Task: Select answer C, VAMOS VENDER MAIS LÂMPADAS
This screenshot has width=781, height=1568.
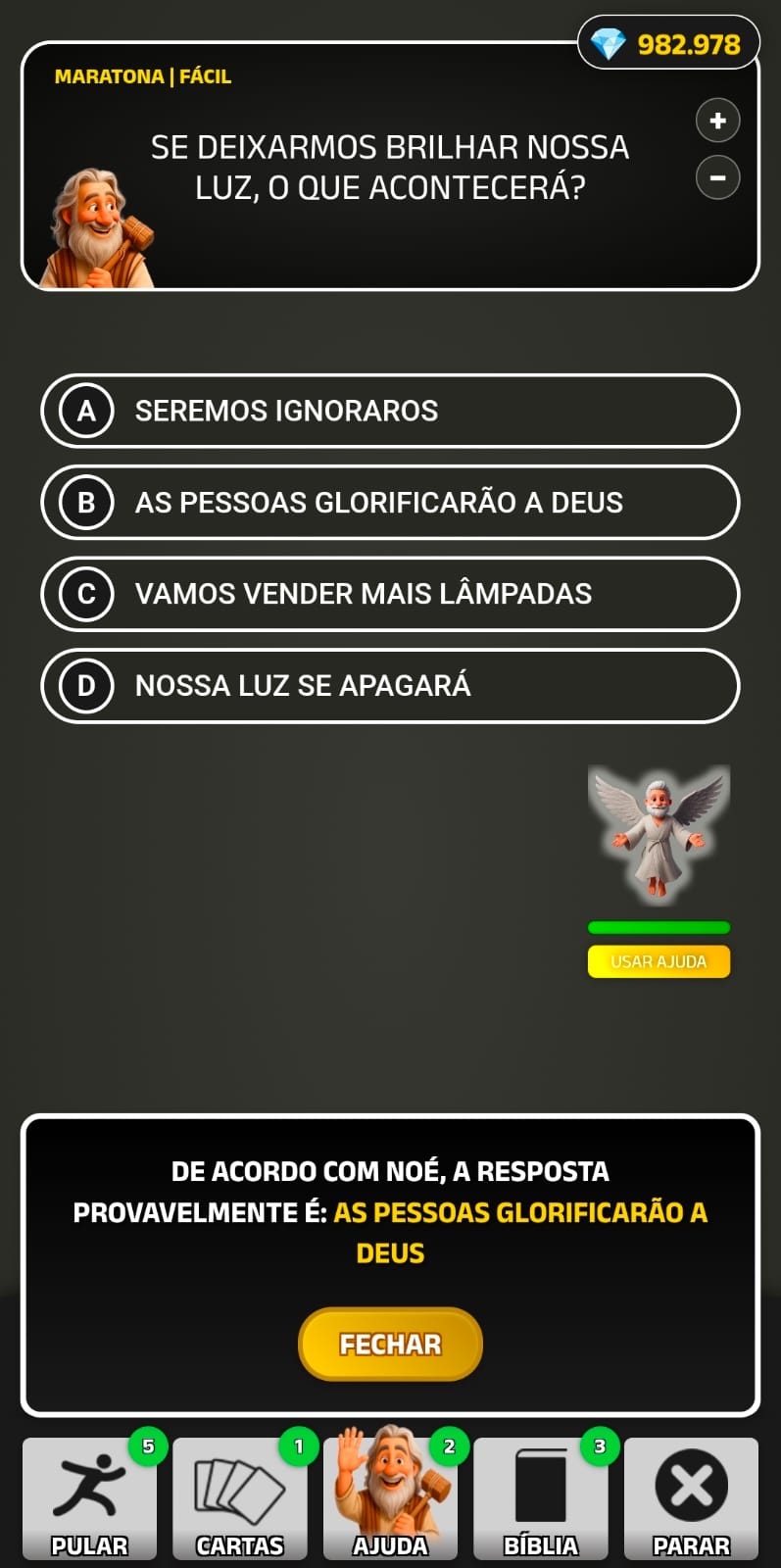Action: (x=390, y=594)
